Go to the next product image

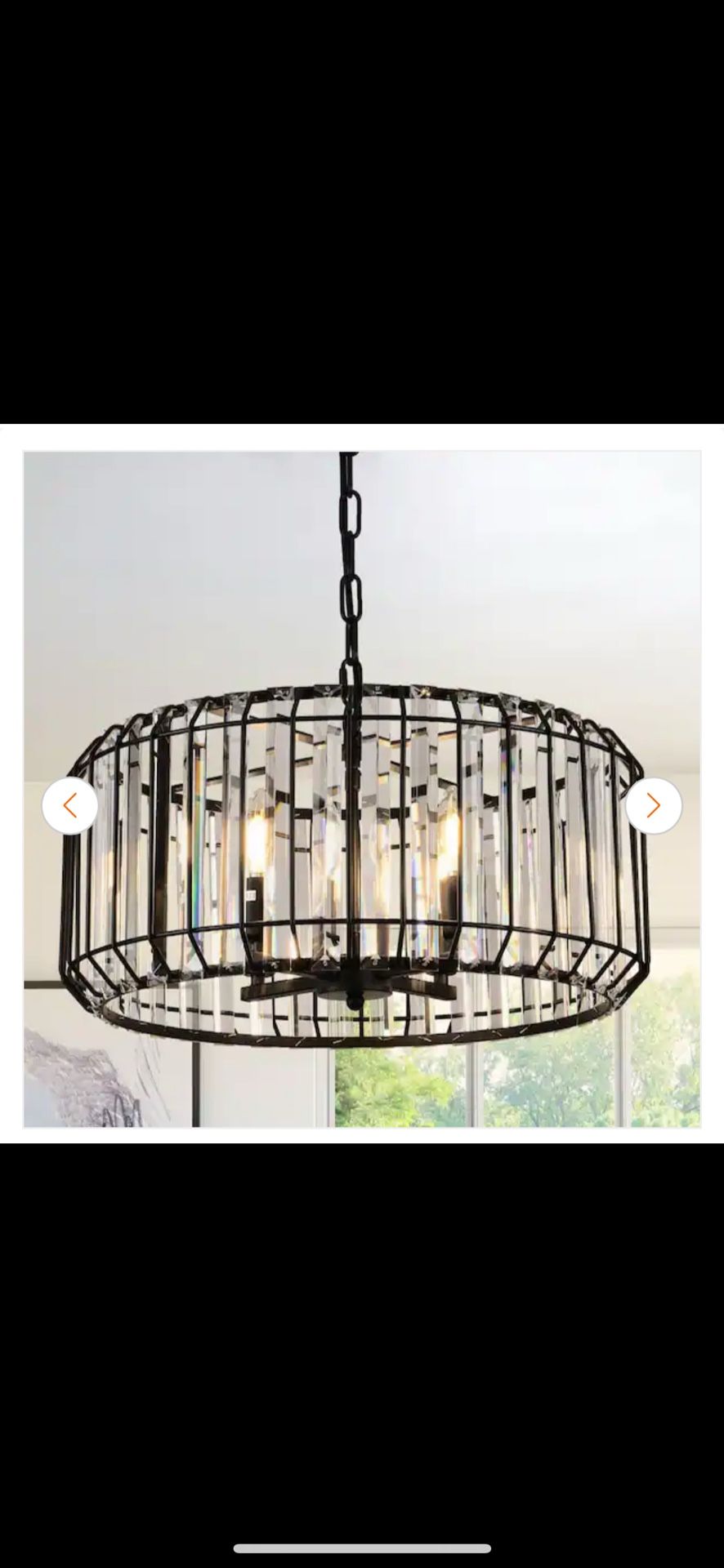654,806
